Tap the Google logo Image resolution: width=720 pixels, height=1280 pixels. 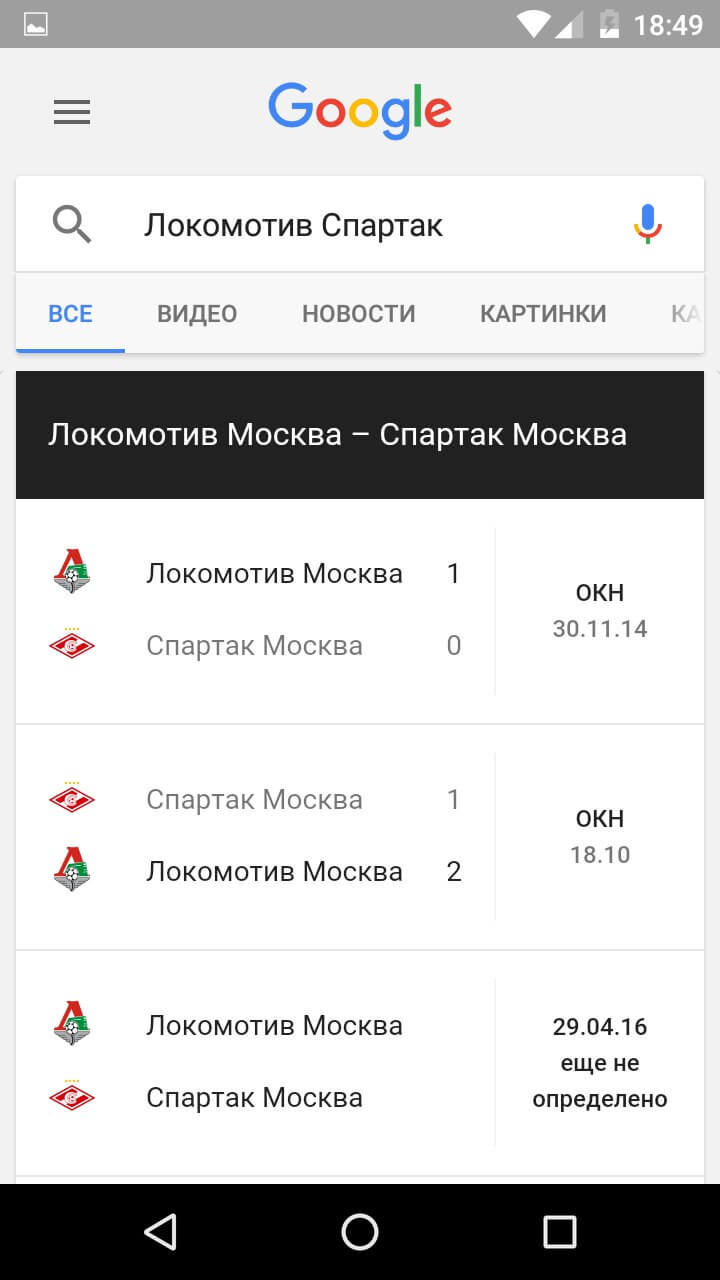tap(359, 110)
